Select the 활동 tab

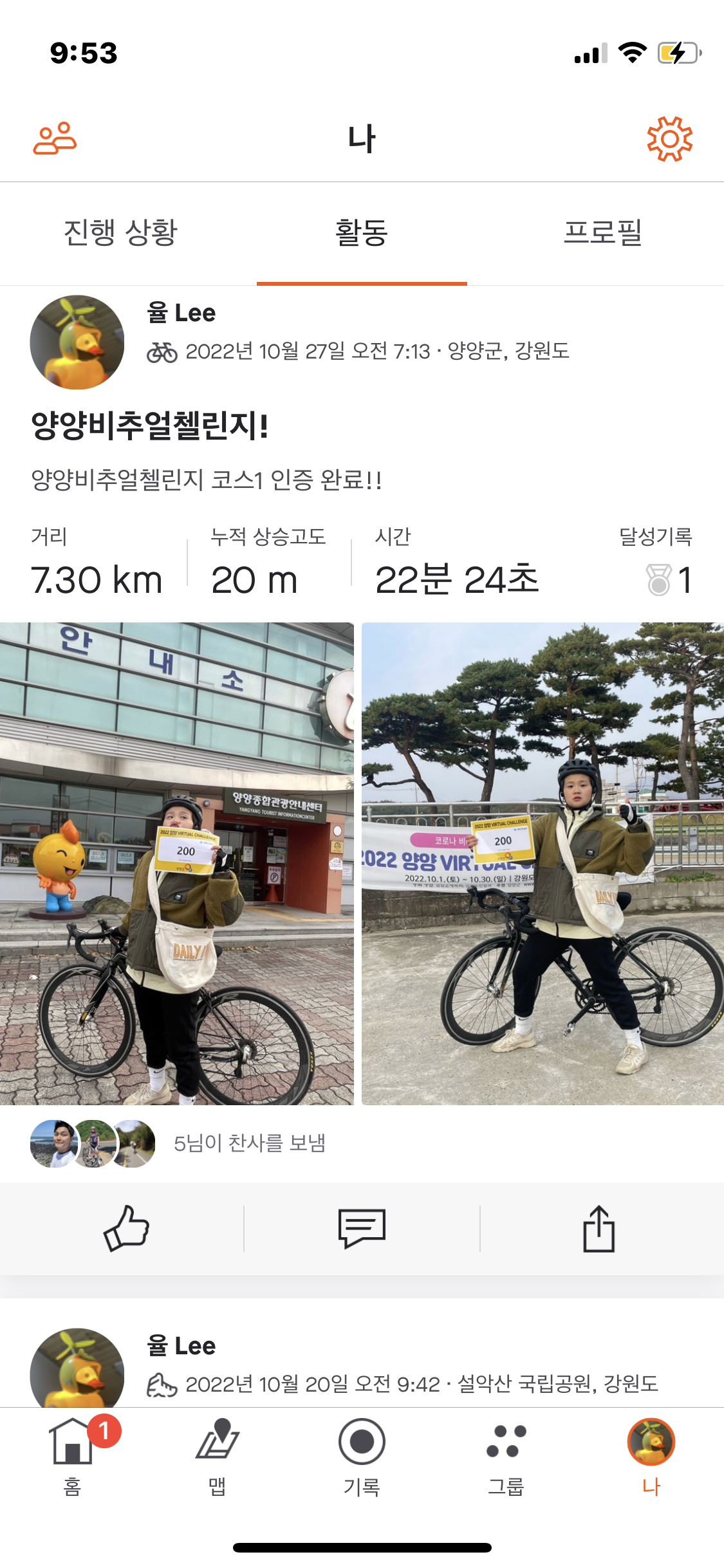(x=362, y=232)
